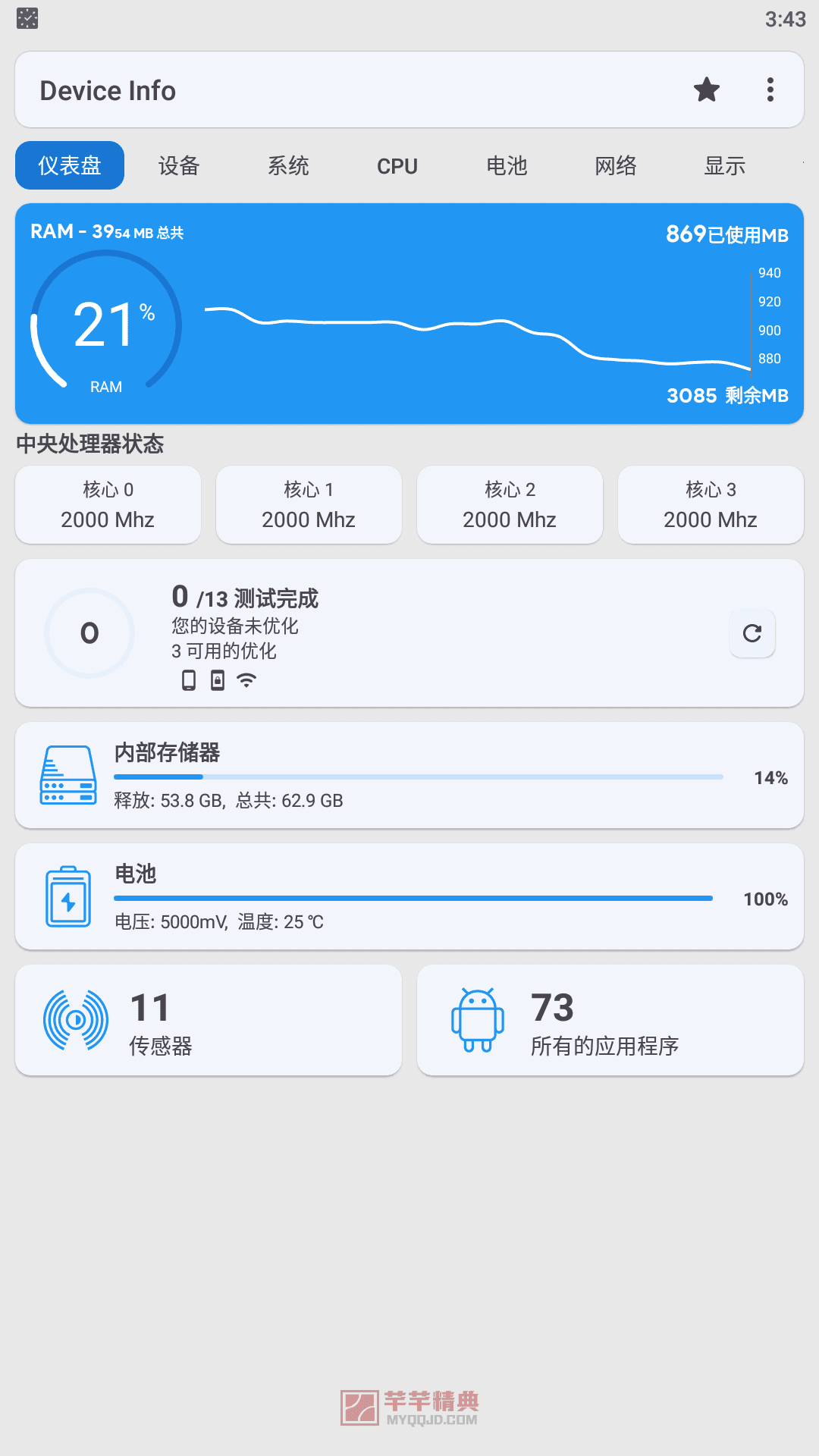Open the 设备 tab
This screenshot has height=1456, width=819.
click(x=177, y=165)
